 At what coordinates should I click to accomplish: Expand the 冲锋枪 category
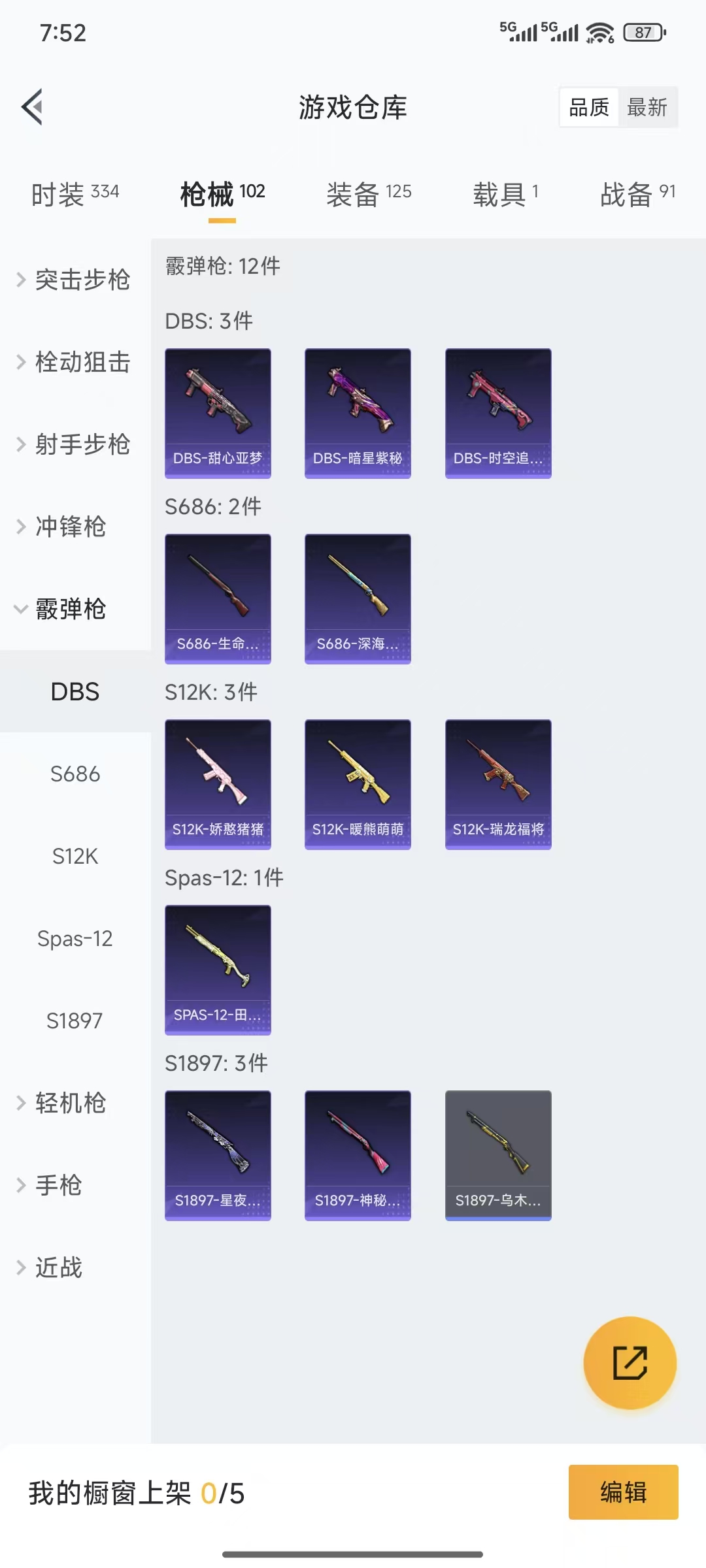(71, 527)
